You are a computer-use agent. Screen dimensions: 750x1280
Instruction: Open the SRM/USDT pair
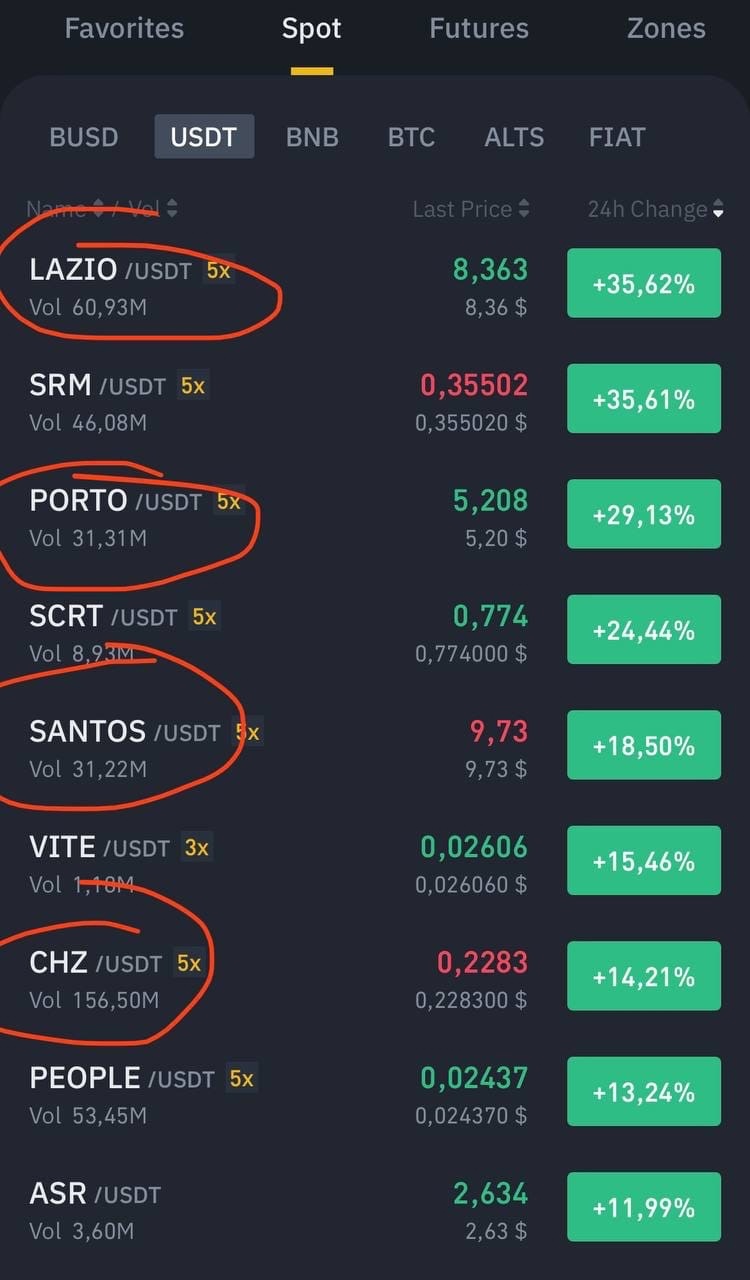point(375,400)
